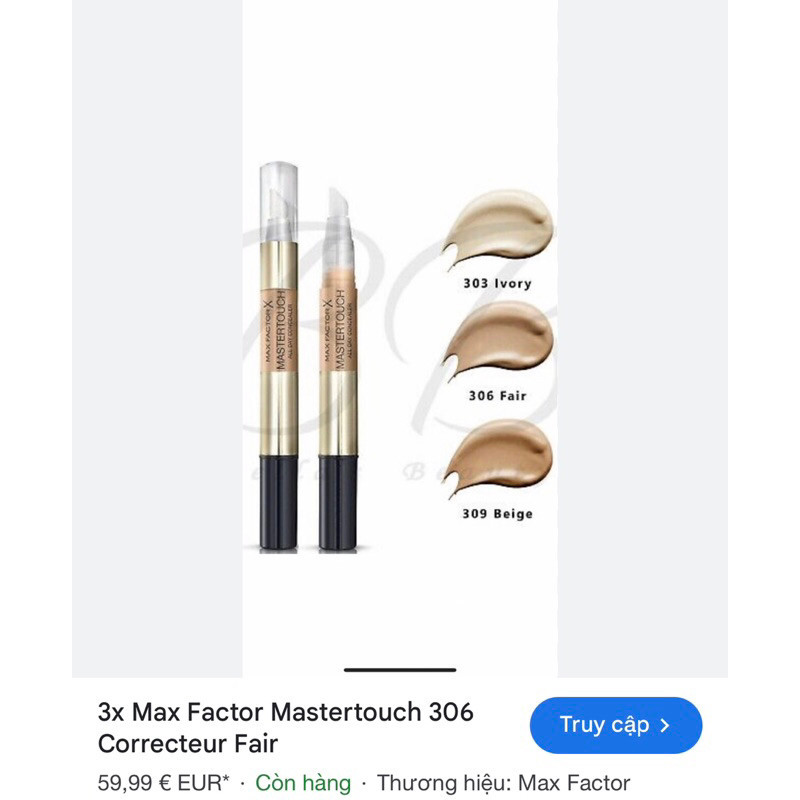Image resolution: width=800 pixels, height=800 pixels.
Task: Tap the Truy cập button
Action: point(615,725)
